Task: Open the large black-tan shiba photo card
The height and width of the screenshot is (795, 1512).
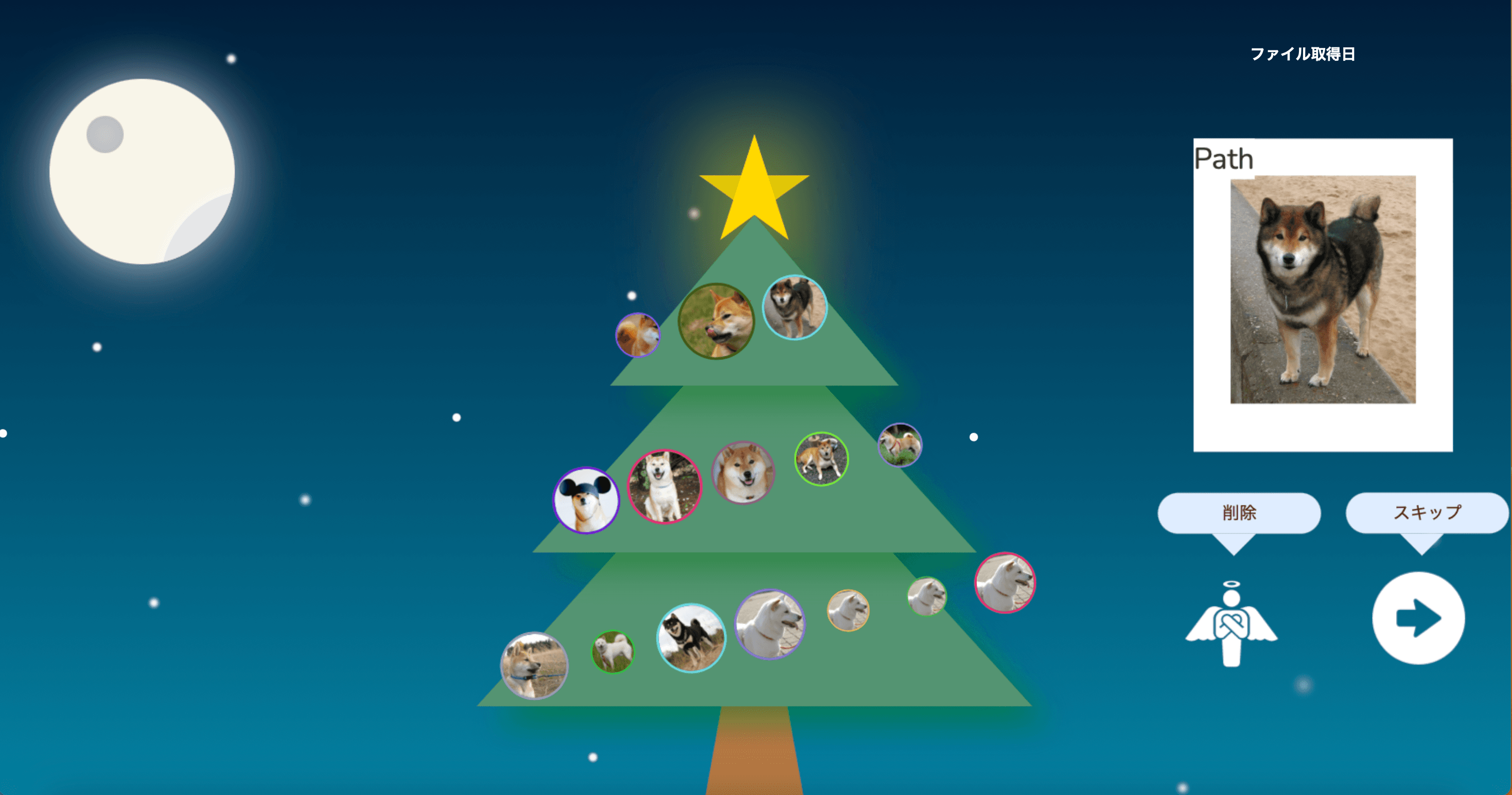Action: pos(1323,290)
